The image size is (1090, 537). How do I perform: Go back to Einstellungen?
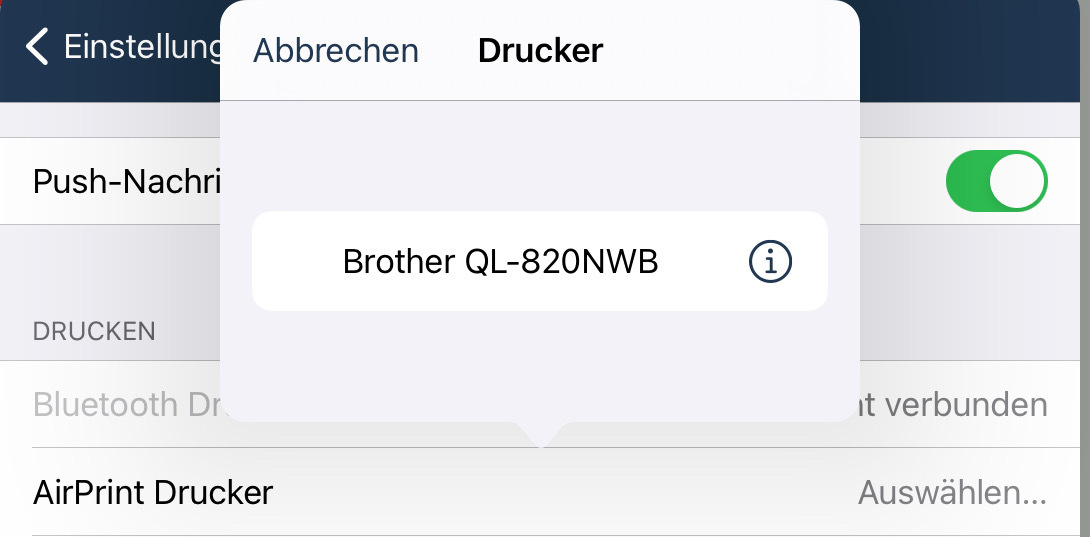pos(120,47)
